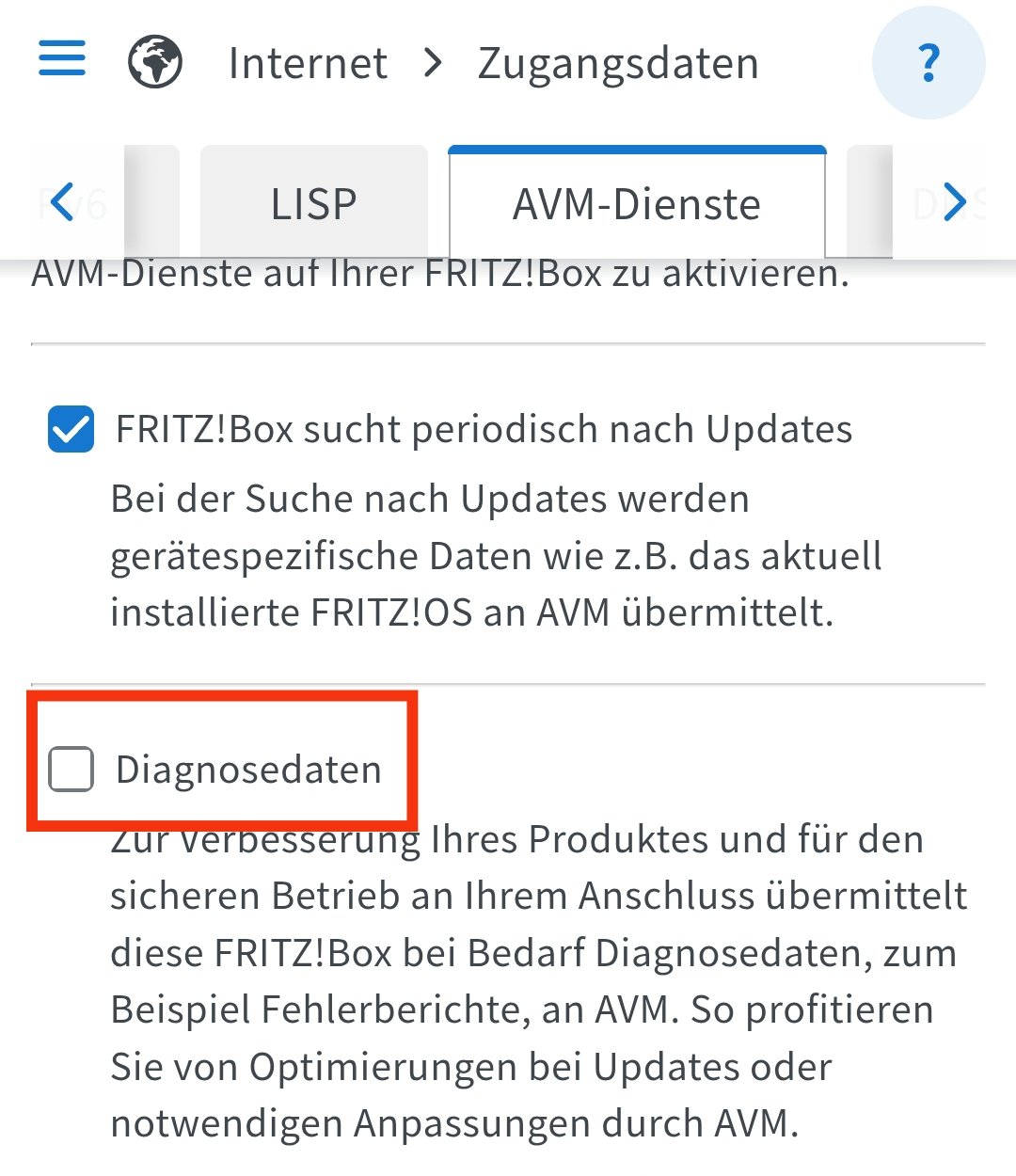1016x1176 pixels.
Task: Enable the Diagnosedaten checkbox
Action: click(71, 769)
